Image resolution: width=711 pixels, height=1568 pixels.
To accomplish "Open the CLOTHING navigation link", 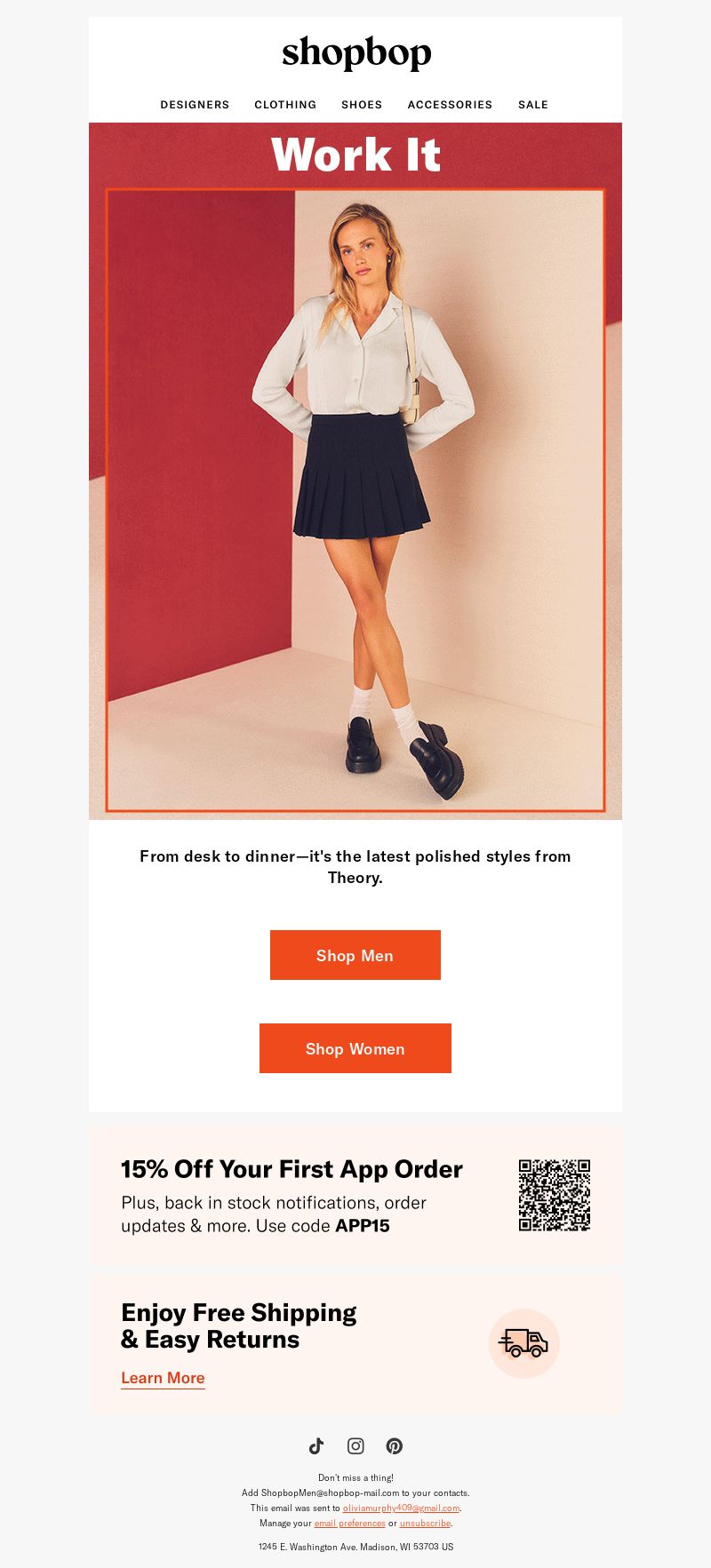I will [x=285, y=105].
